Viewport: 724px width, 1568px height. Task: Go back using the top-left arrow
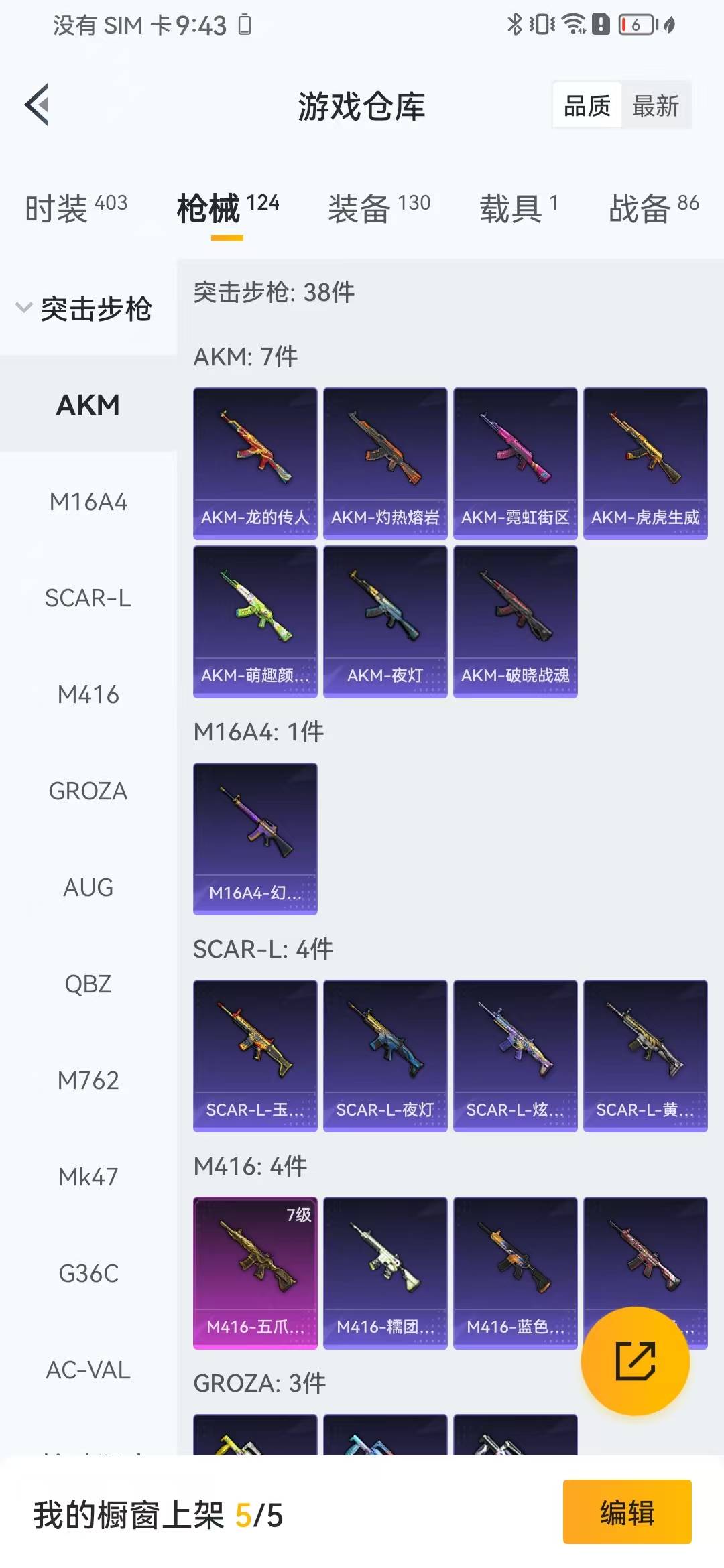tap(38, 105)
